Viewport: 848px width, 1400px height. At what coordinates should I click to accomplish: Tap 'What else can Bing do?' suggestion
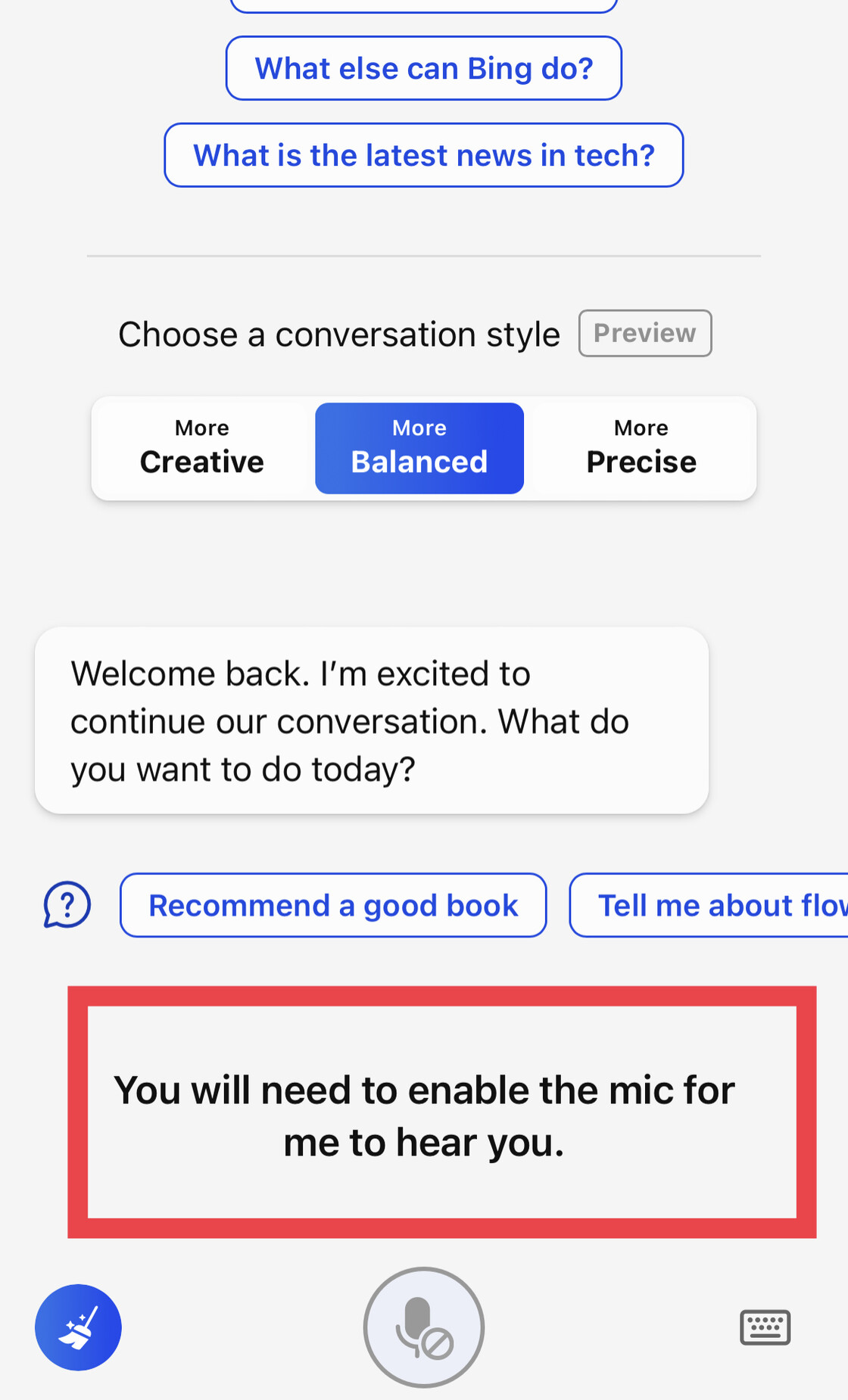(424, 68)
